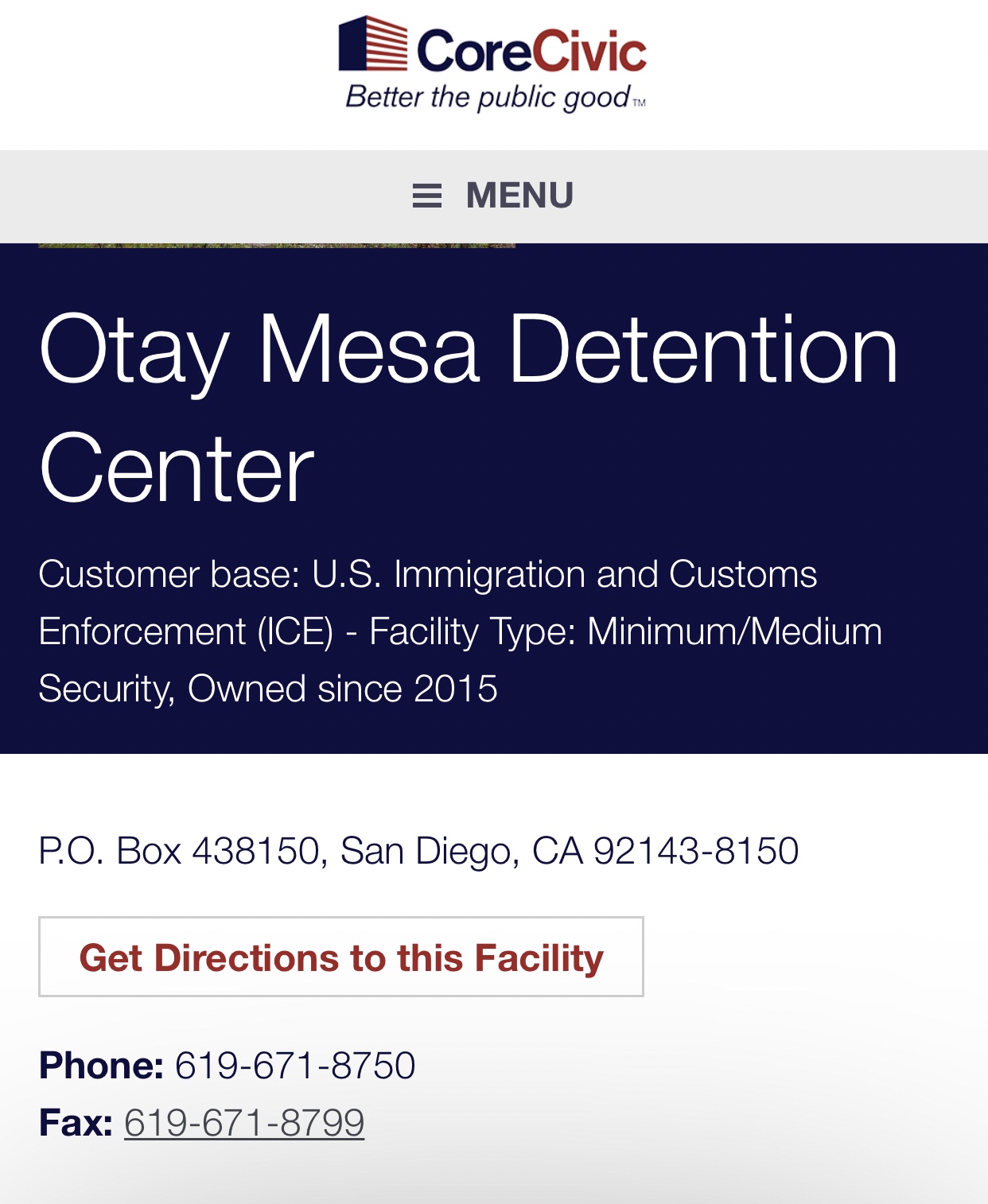Open the MENU navigation bar
988x1204 pixels.
coord(493,196)
